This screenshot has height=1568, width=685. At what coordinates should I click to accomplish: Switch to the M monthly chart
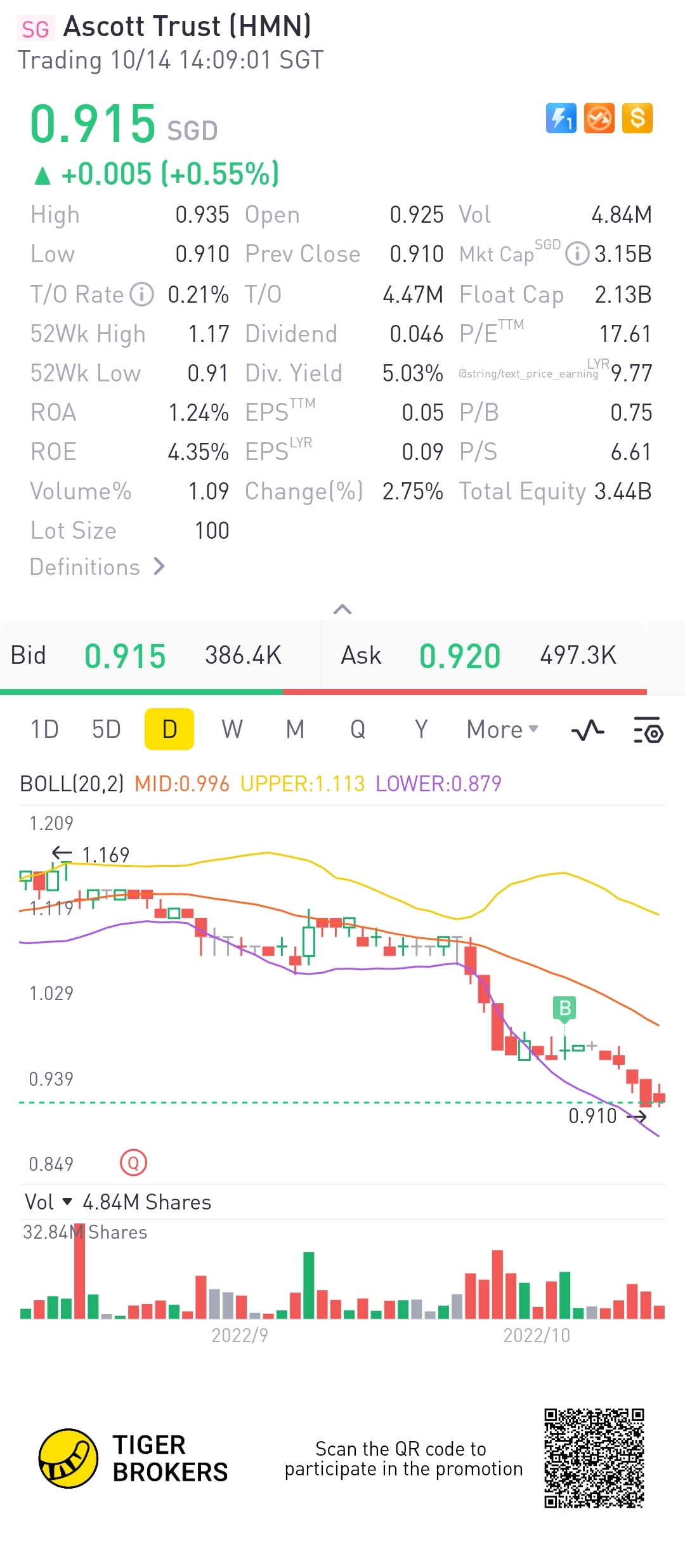pyautogui.click(x=295, y=730)
